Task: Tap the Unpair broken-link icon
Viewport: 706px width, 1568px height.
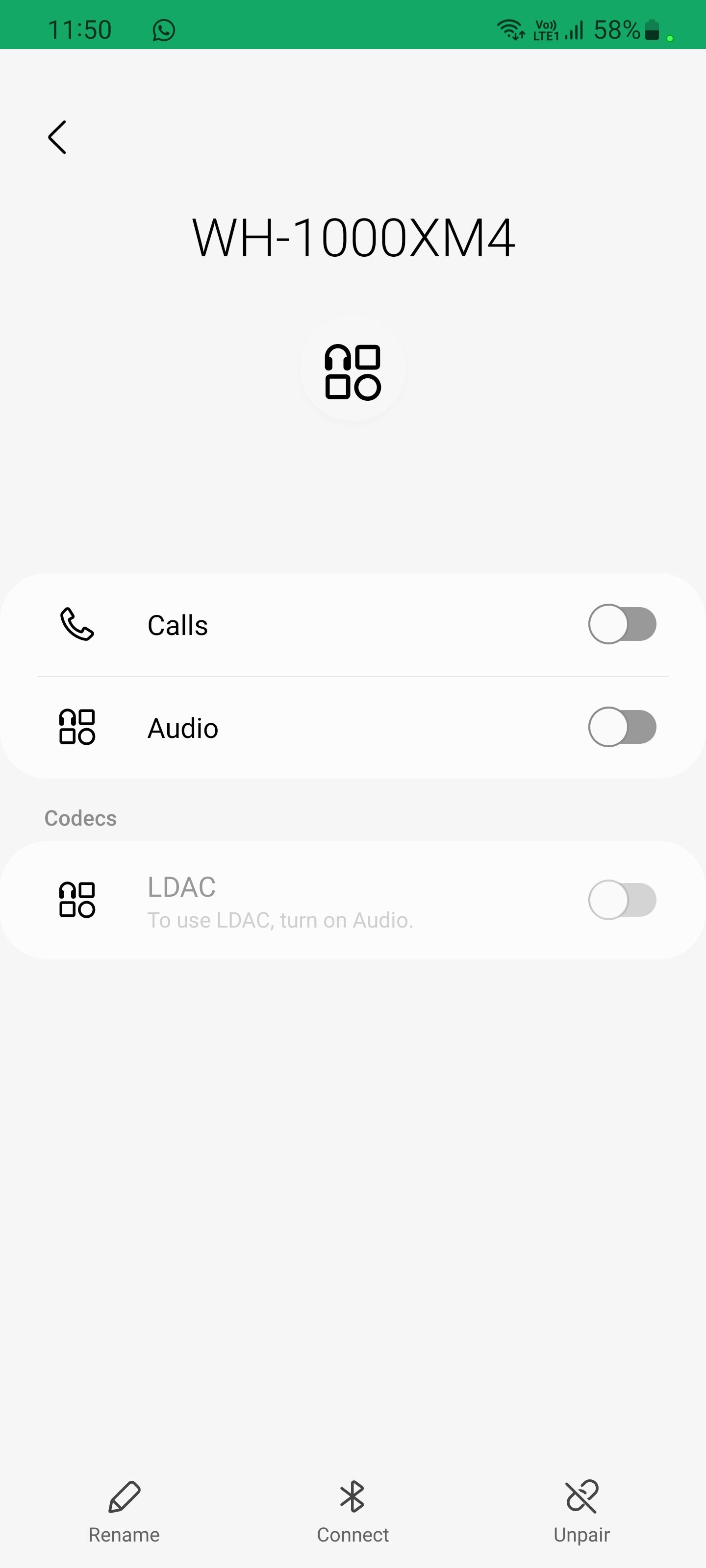Action: point(581,1498)
